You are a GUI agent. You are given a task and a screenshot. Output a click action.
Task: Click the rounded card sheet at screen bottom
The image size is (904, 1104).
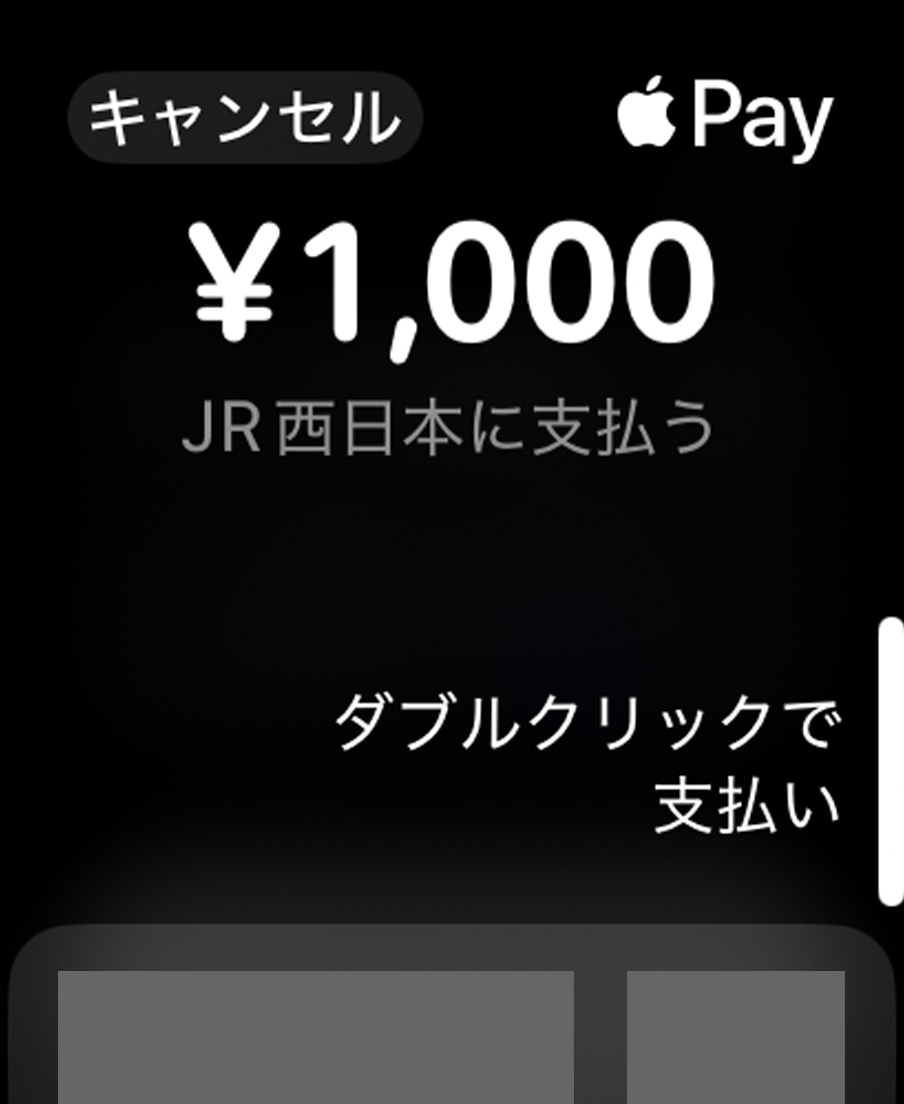coord(452,1020)
